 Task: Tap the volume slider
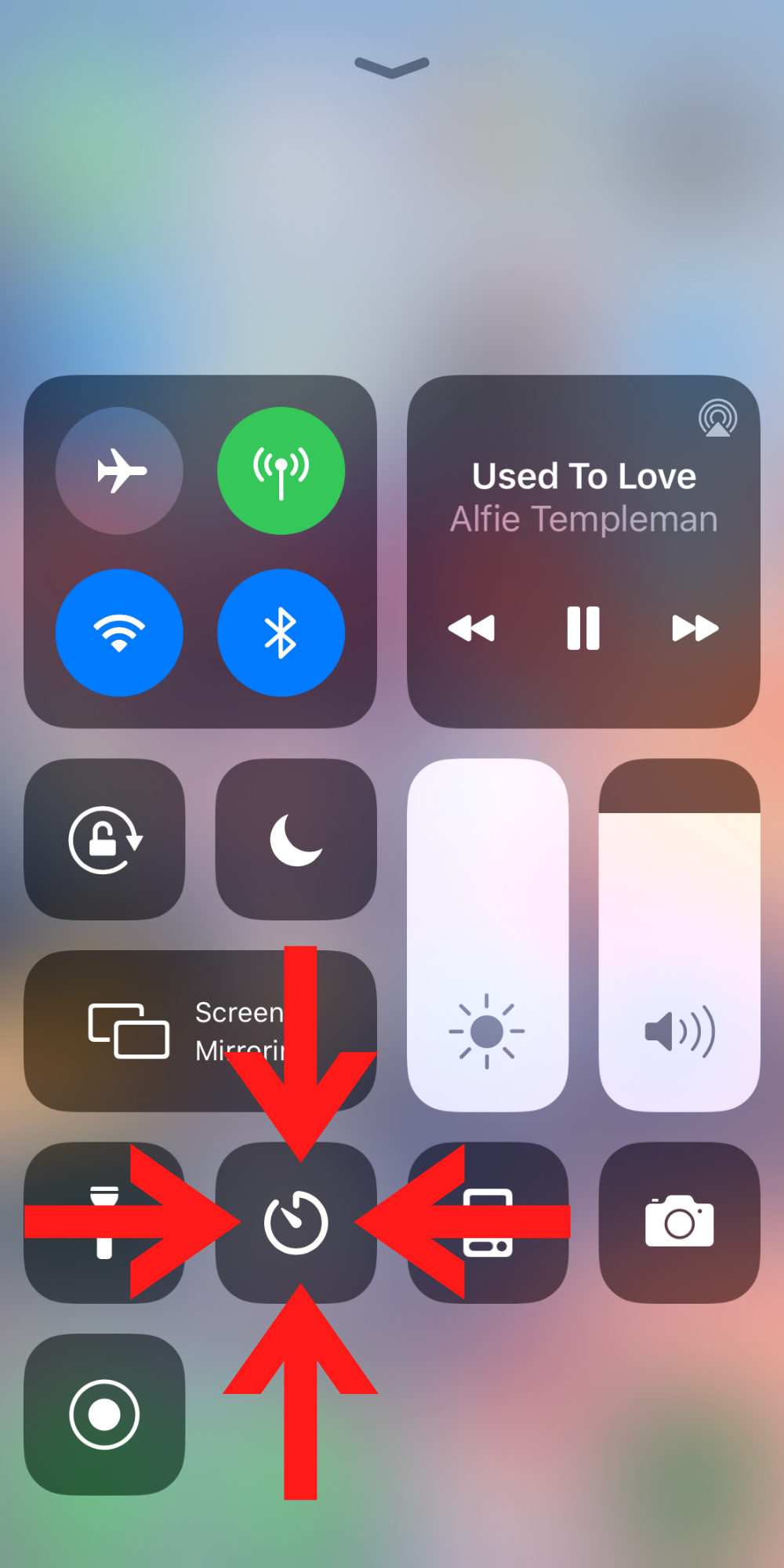pyautogui.click(x=680, y=935)
